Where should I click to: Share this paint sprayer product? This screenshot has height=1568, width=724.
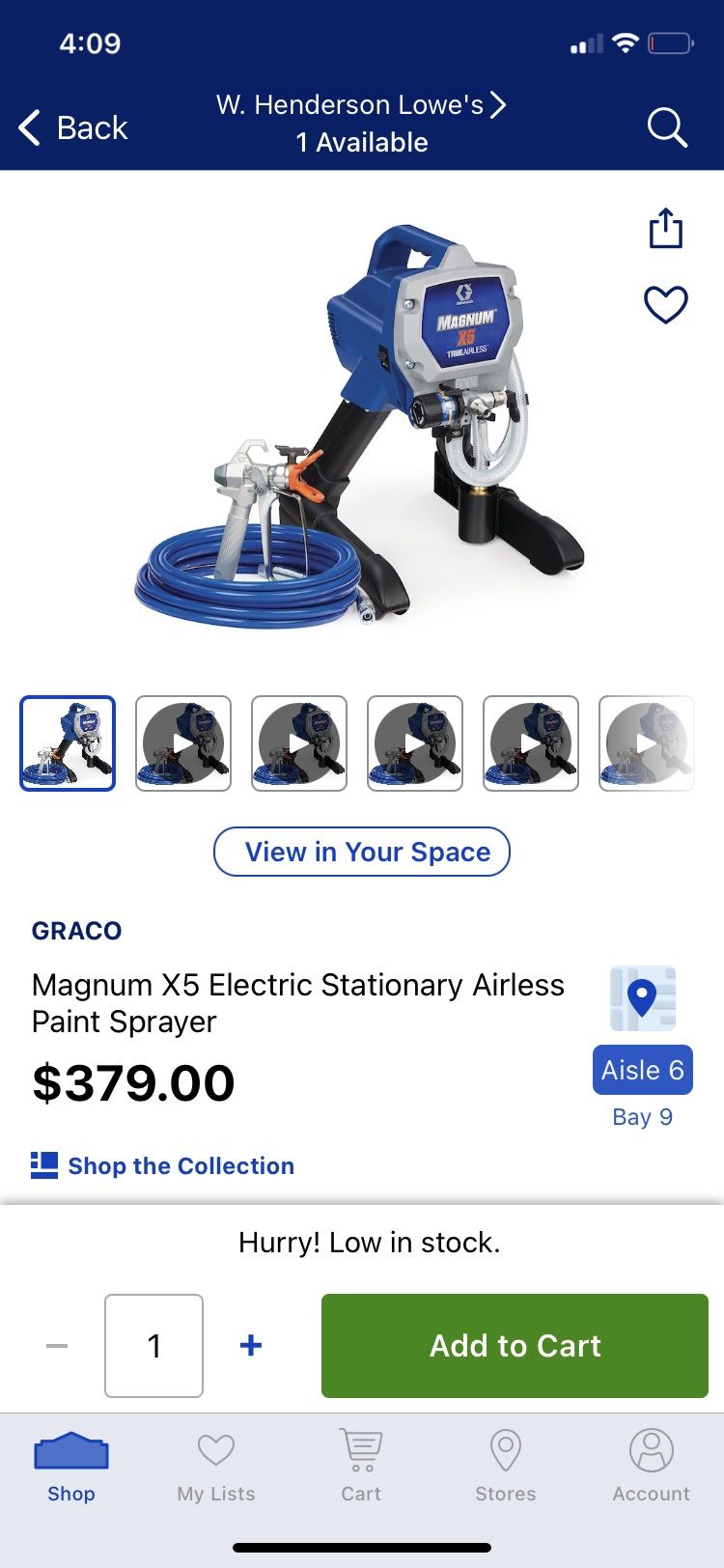(x=665, y=228)
